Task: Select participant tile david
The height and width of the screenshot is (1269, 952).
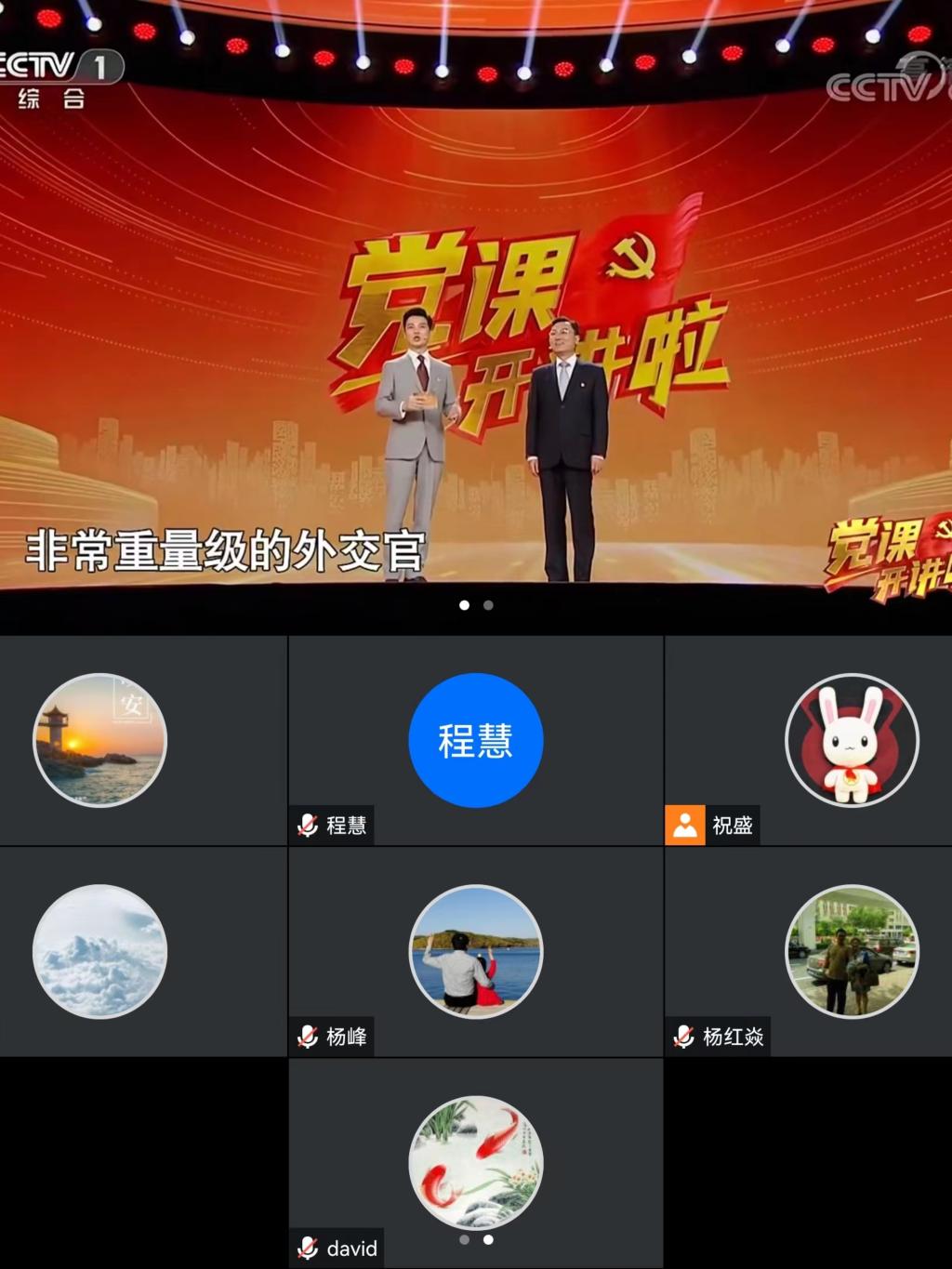Action: (476, 1162)
